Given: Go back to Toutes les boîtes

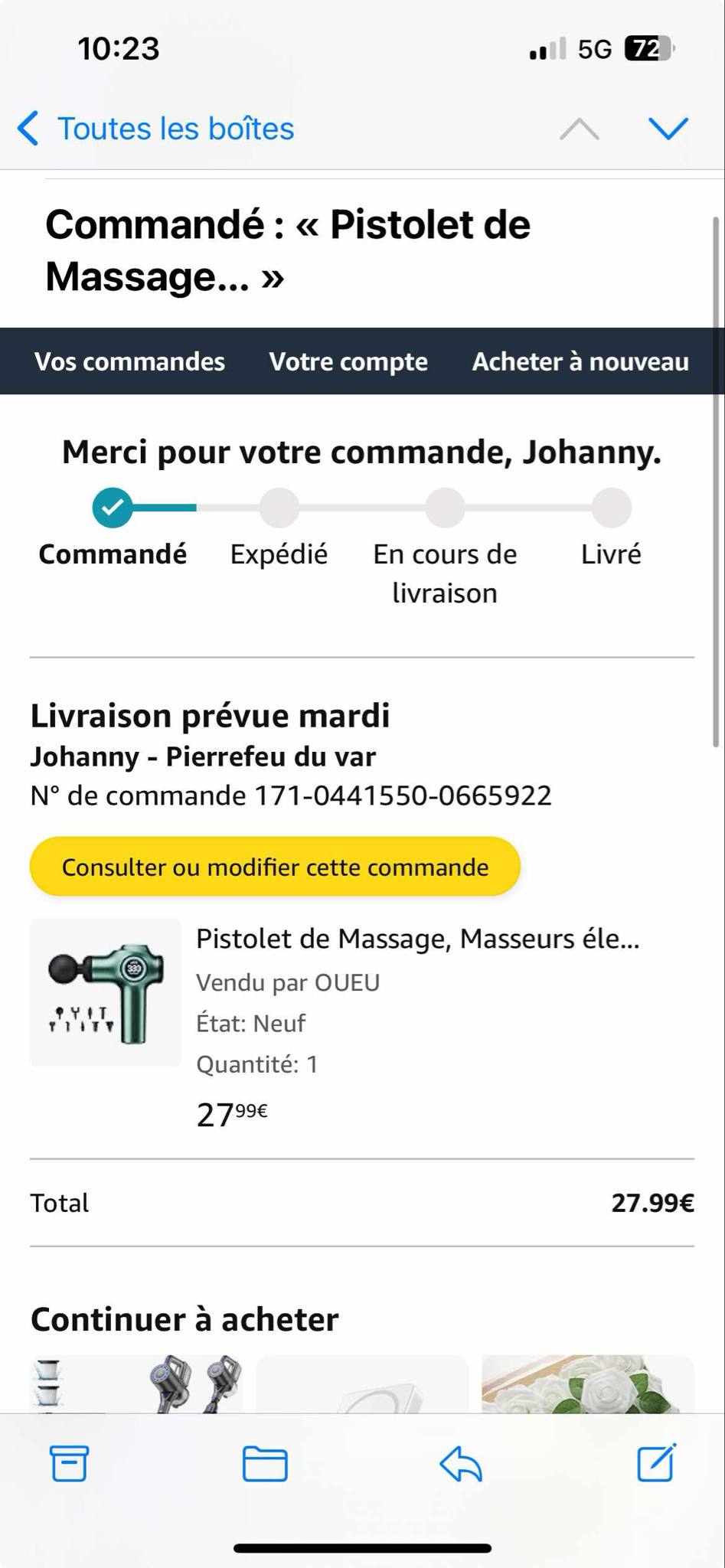Looking at the screenshot, I should coord(157,129).
